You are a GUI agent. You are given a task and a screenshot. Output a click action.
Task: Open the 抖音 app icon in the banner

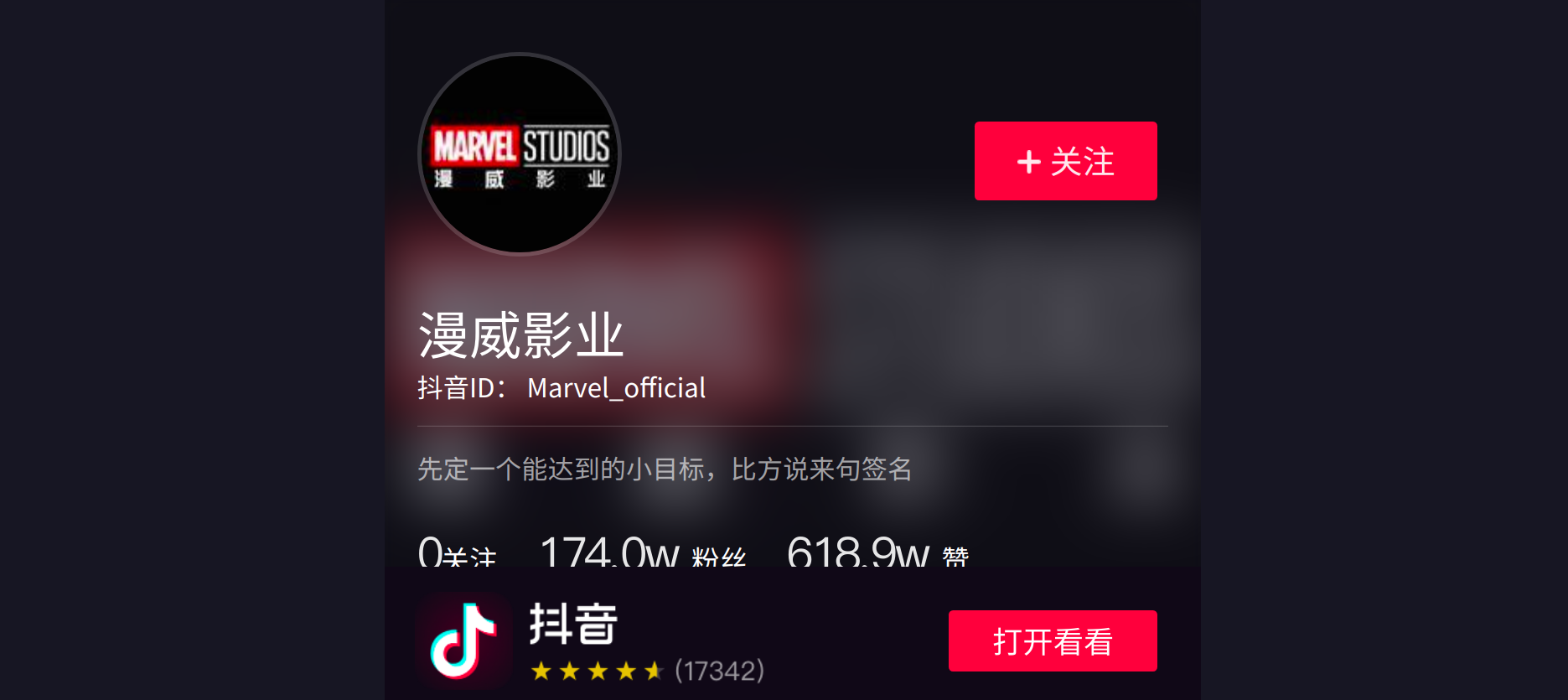[463, 641]
